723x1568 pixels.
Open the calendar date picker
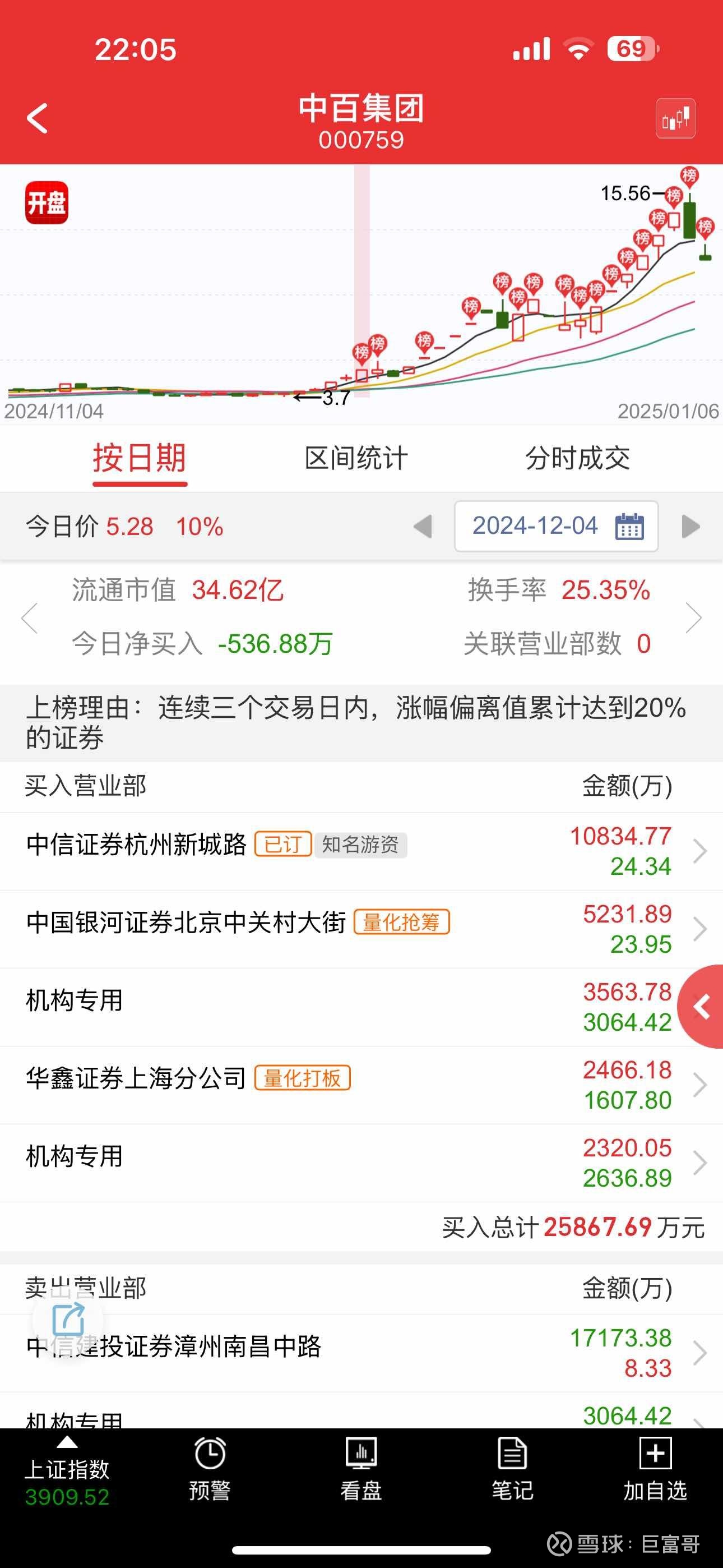pyautogui.click(x=630, y=526)
